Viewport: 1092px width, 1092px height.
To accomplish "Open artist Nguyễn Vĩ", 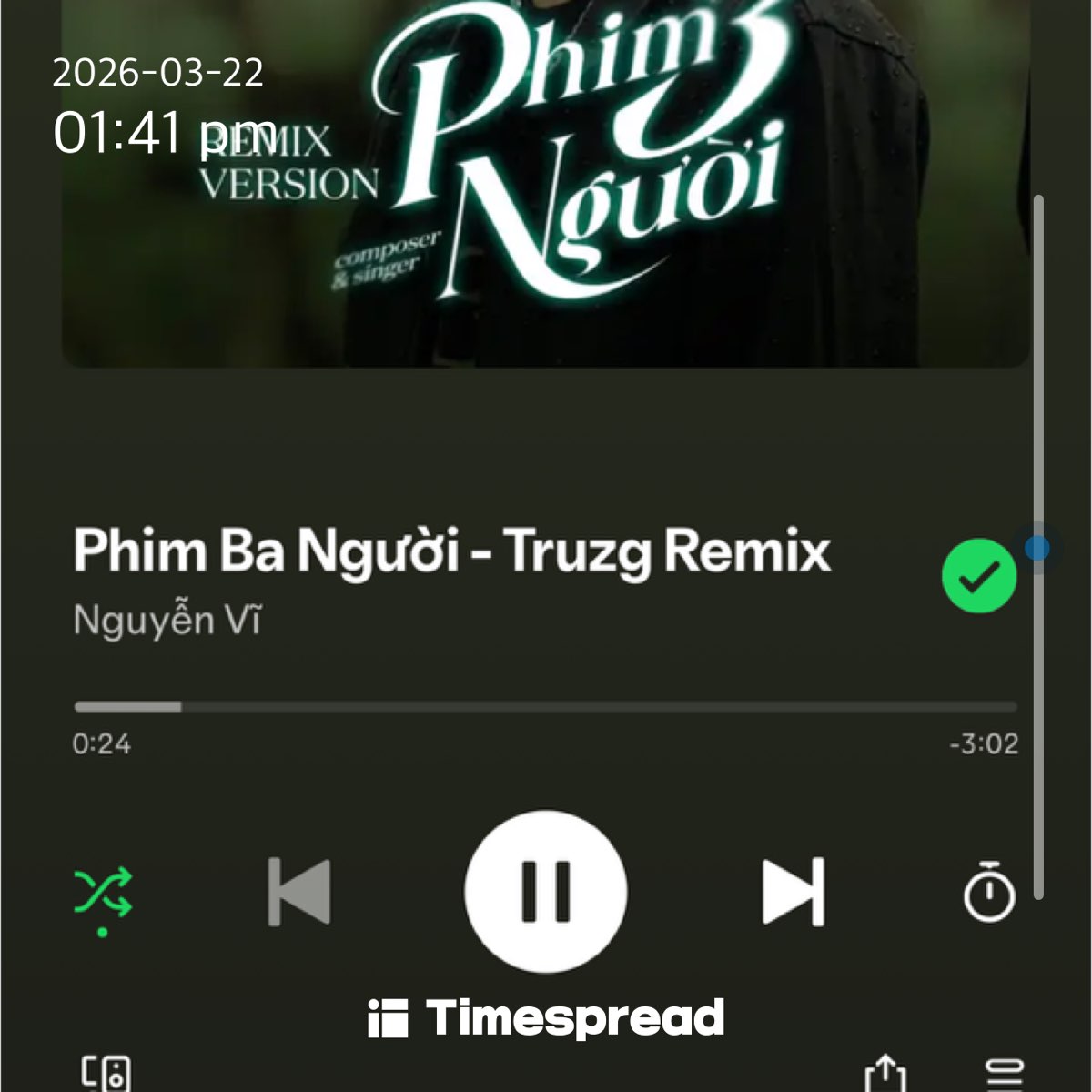I will coord(167,621).
